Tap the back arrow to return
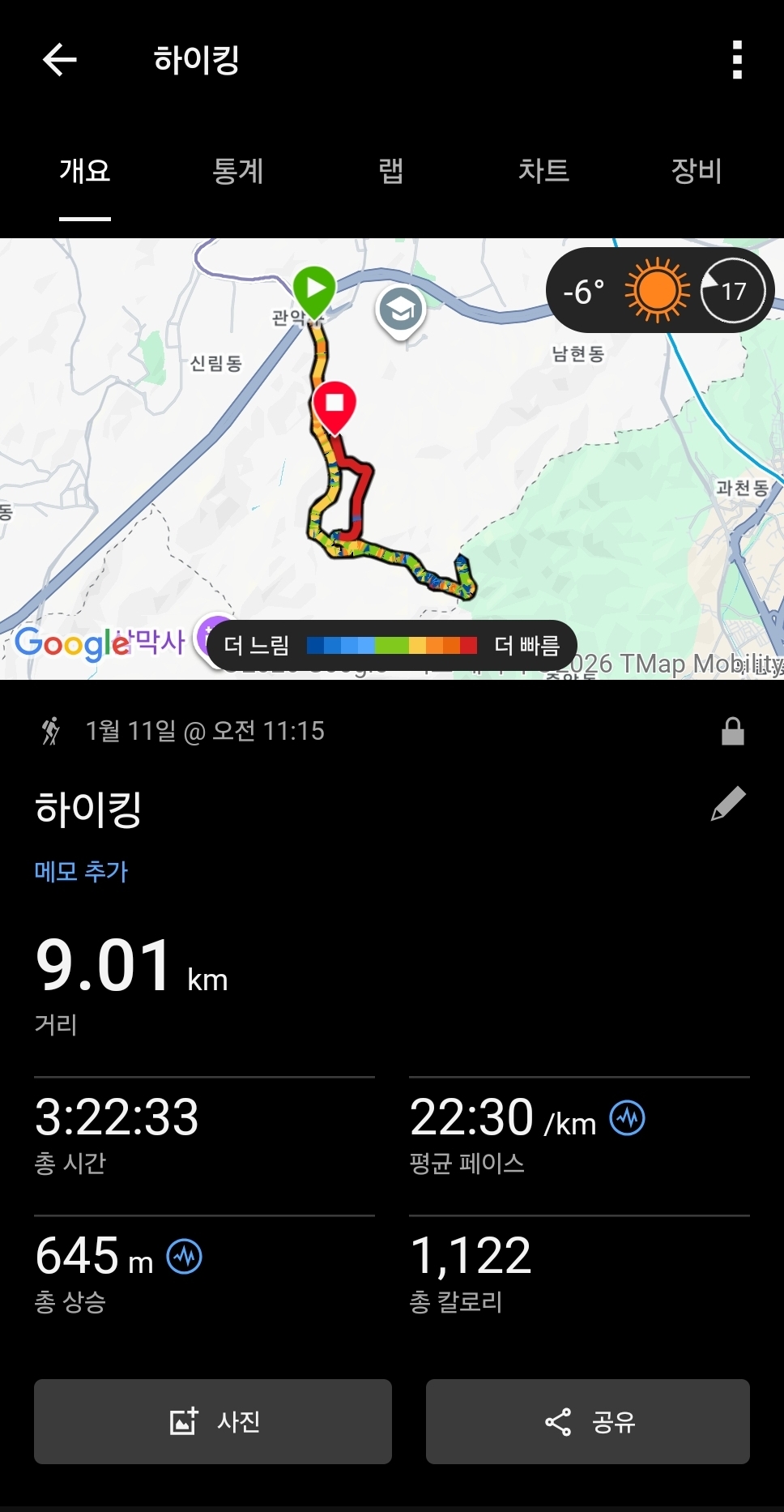Image resolution: width=784 pixels, height=1512 pixels. tap(60, 60)
